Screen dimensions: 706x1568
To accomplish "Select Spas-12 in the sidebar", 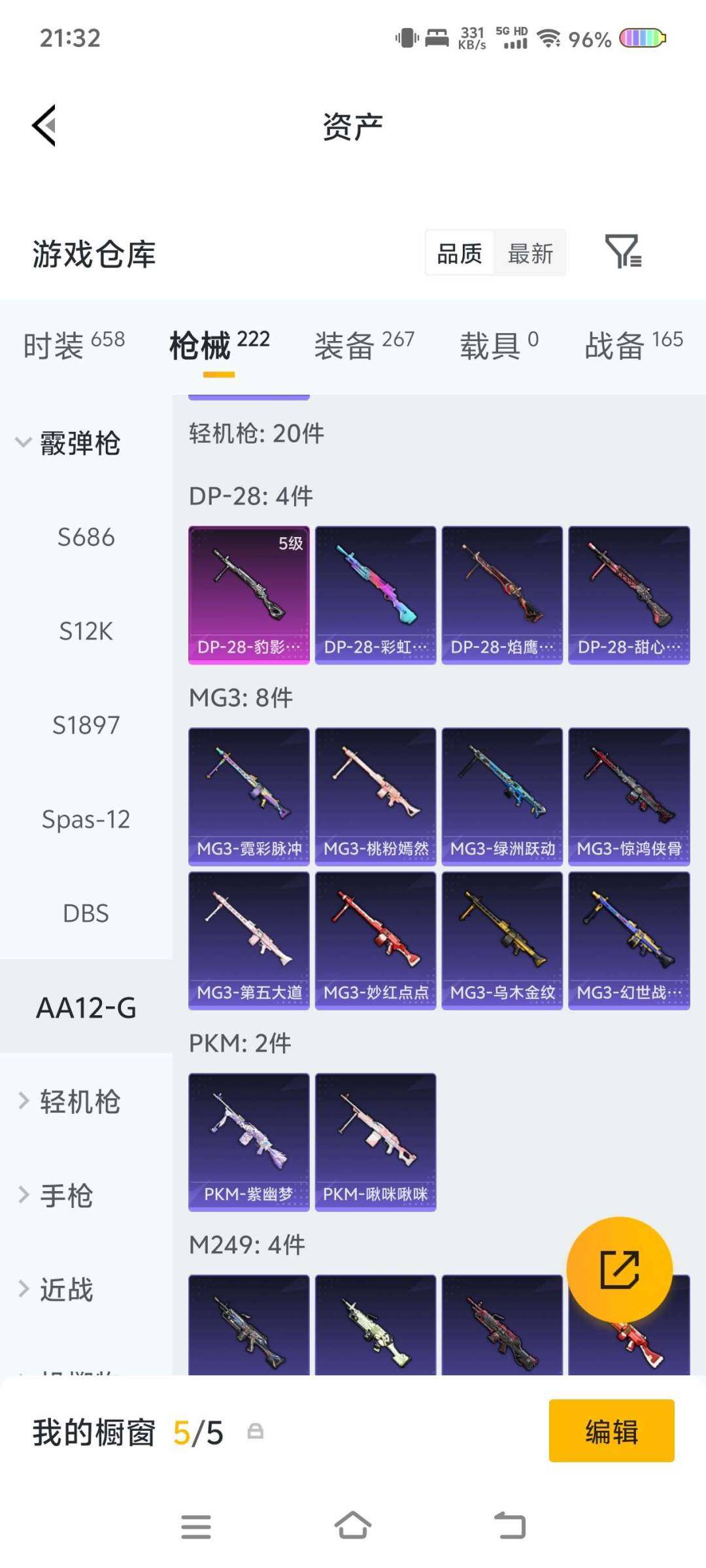I will click(x=86, y=819).
